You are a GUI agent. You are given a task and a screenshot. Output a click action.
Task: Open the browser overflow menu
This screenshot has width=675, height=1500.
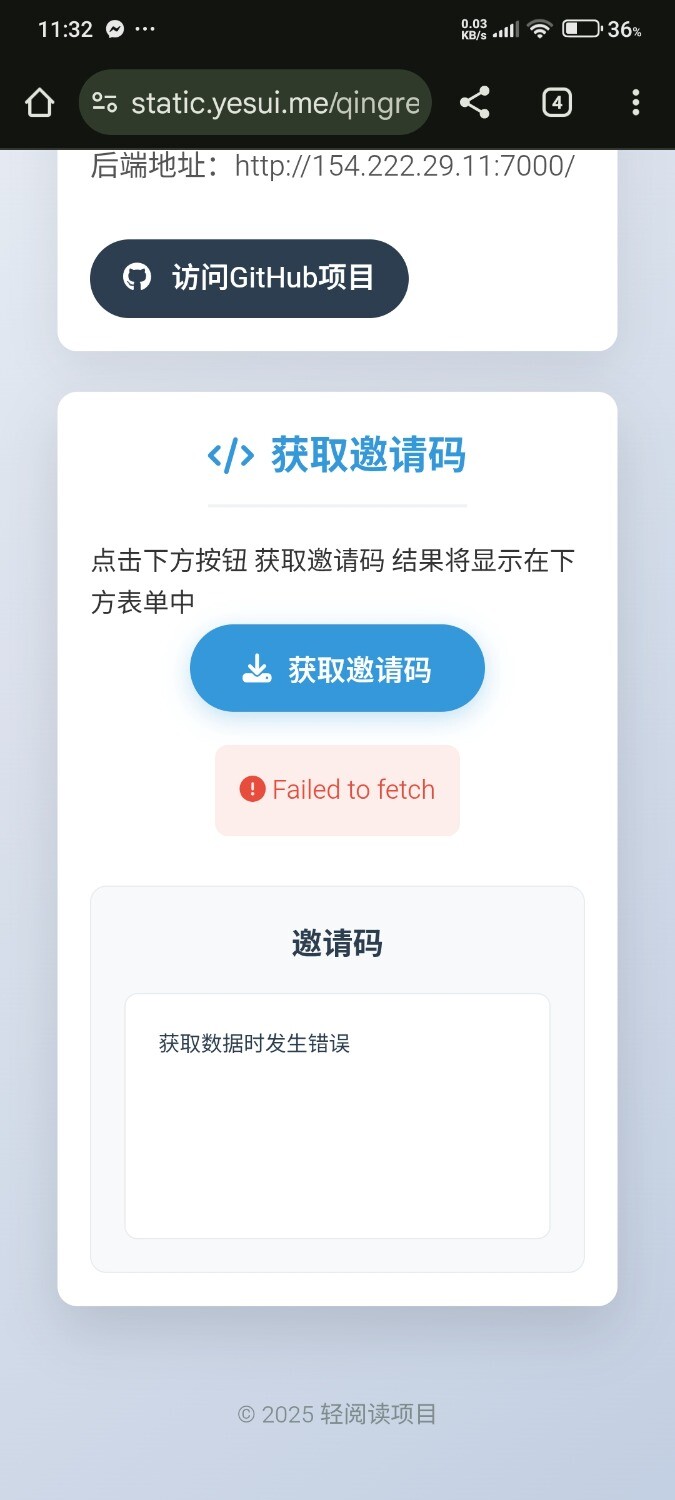click(x=635, y=102)
